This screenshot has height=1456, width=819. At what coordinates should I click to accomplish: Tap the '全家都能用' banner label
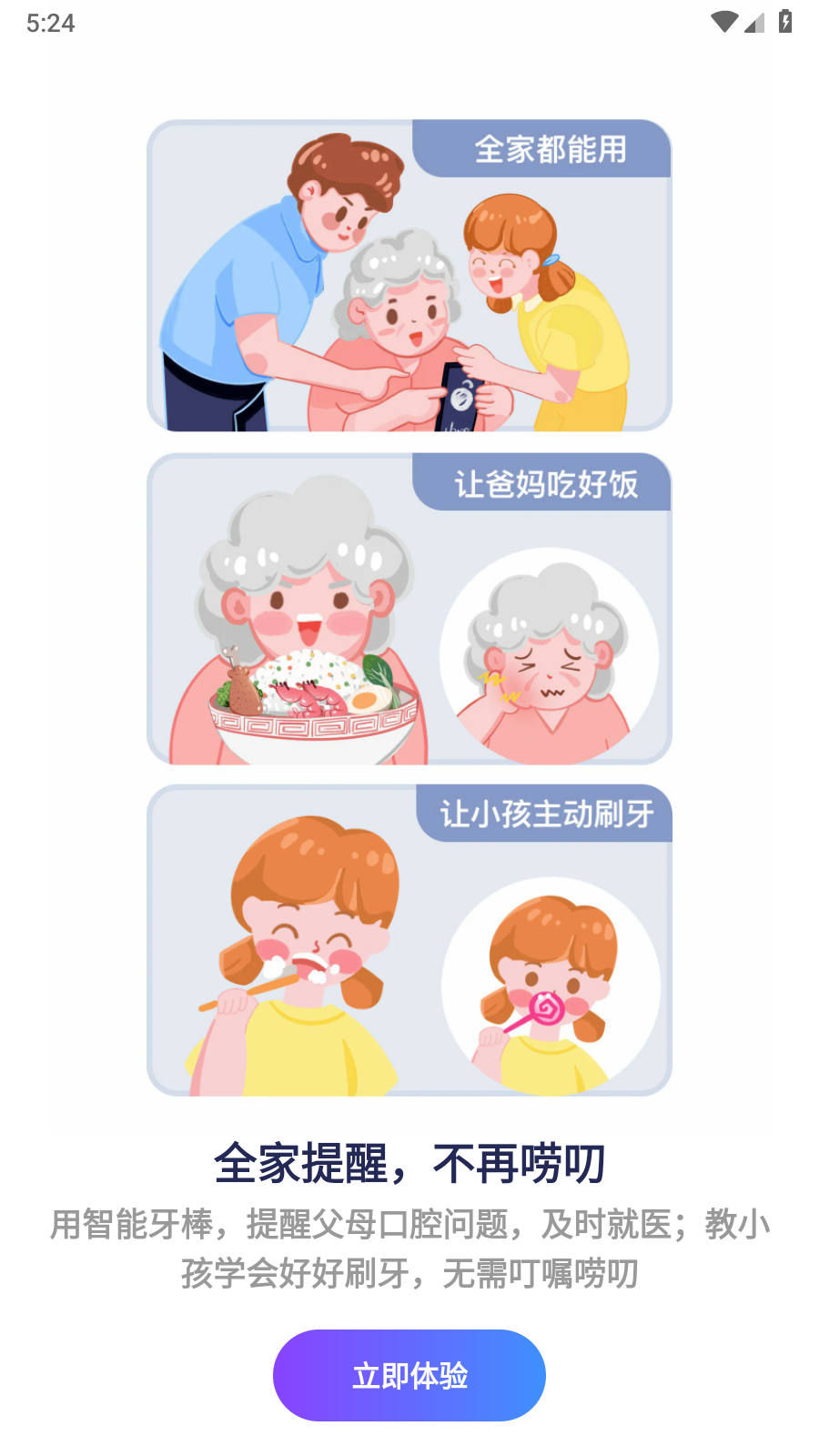pos(551,148)
